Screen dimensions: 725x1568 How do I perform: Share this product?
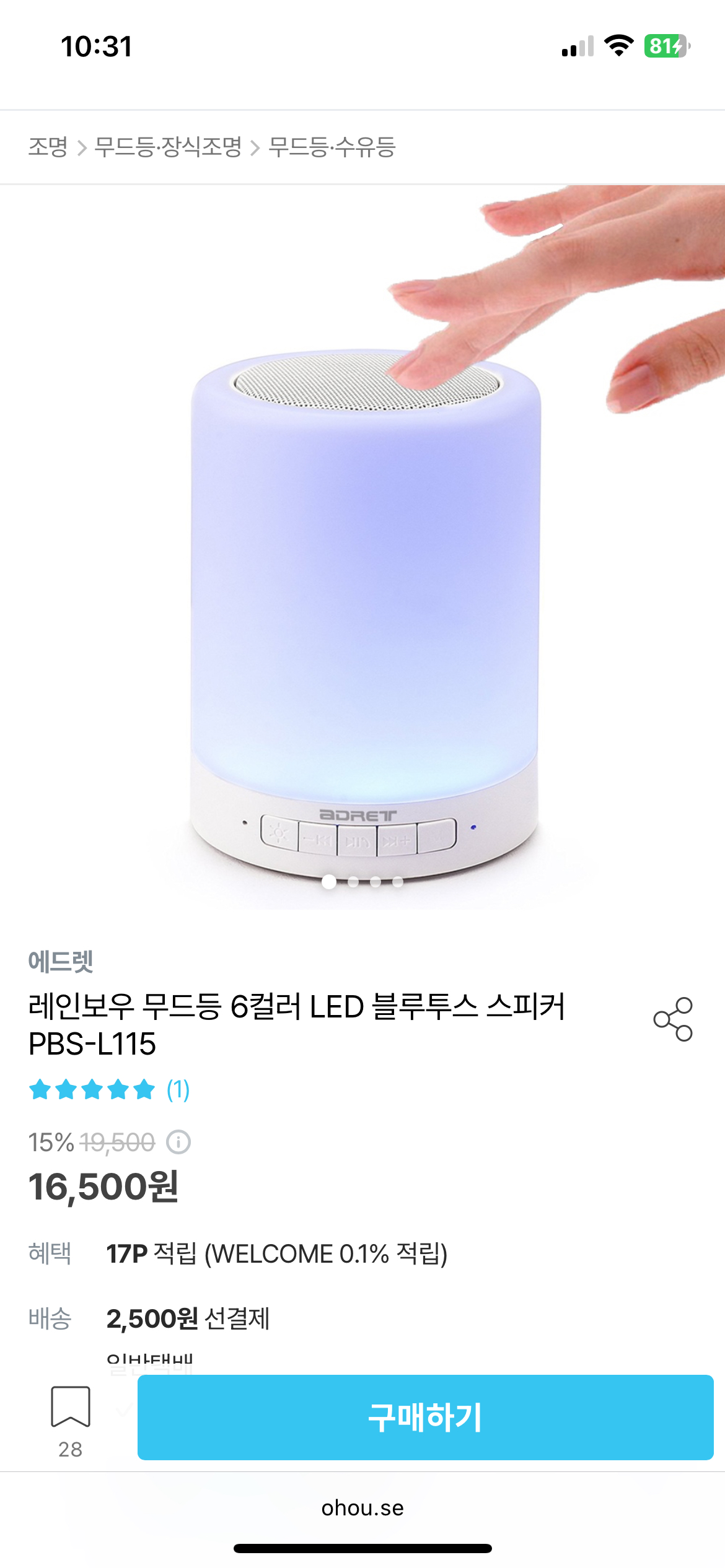(x=673, y=1019)
